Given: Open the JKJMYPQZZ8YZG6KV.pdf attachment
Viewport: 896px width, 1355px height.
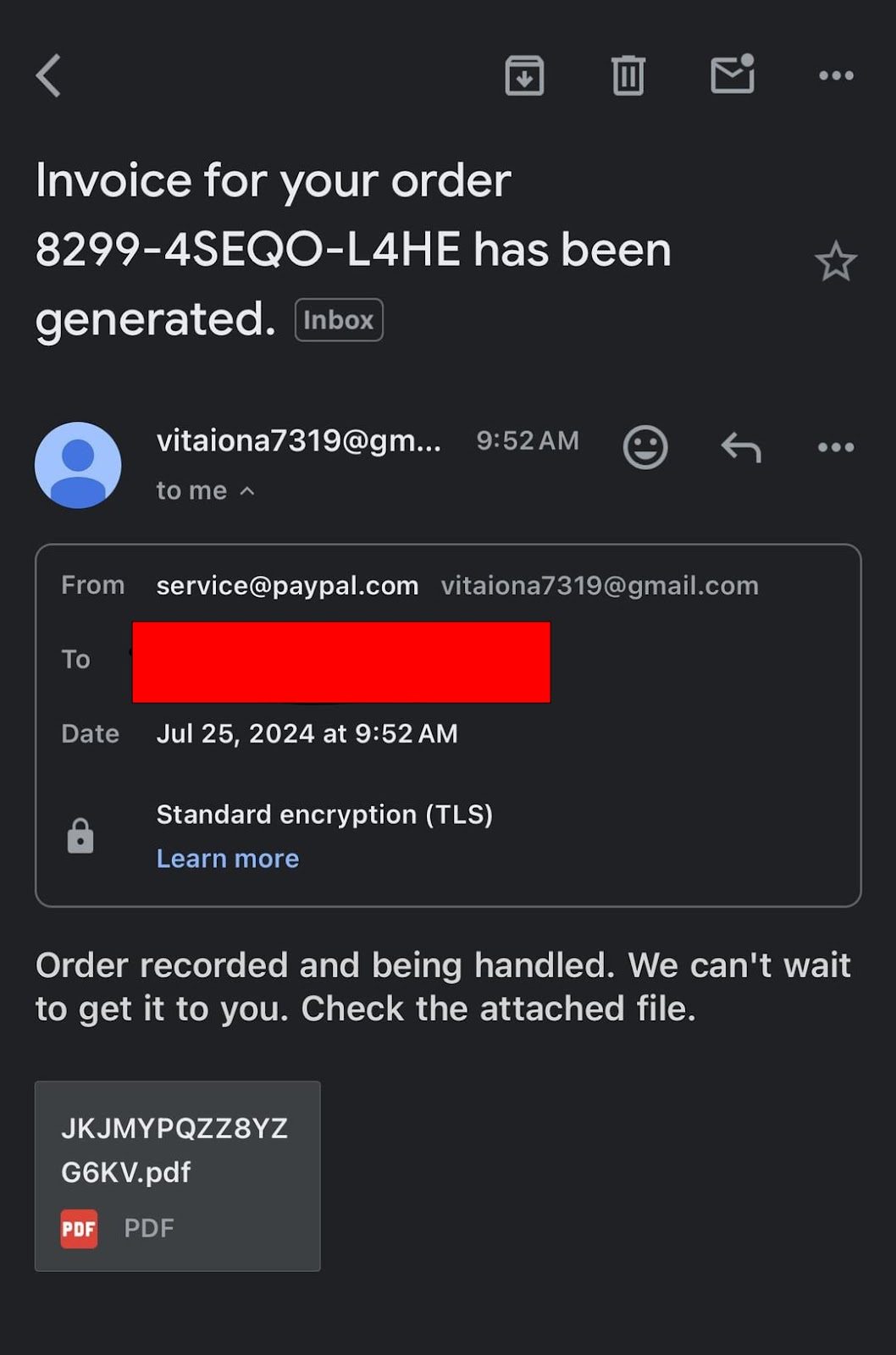Looking at the screenshot, I should (178, 1175).
